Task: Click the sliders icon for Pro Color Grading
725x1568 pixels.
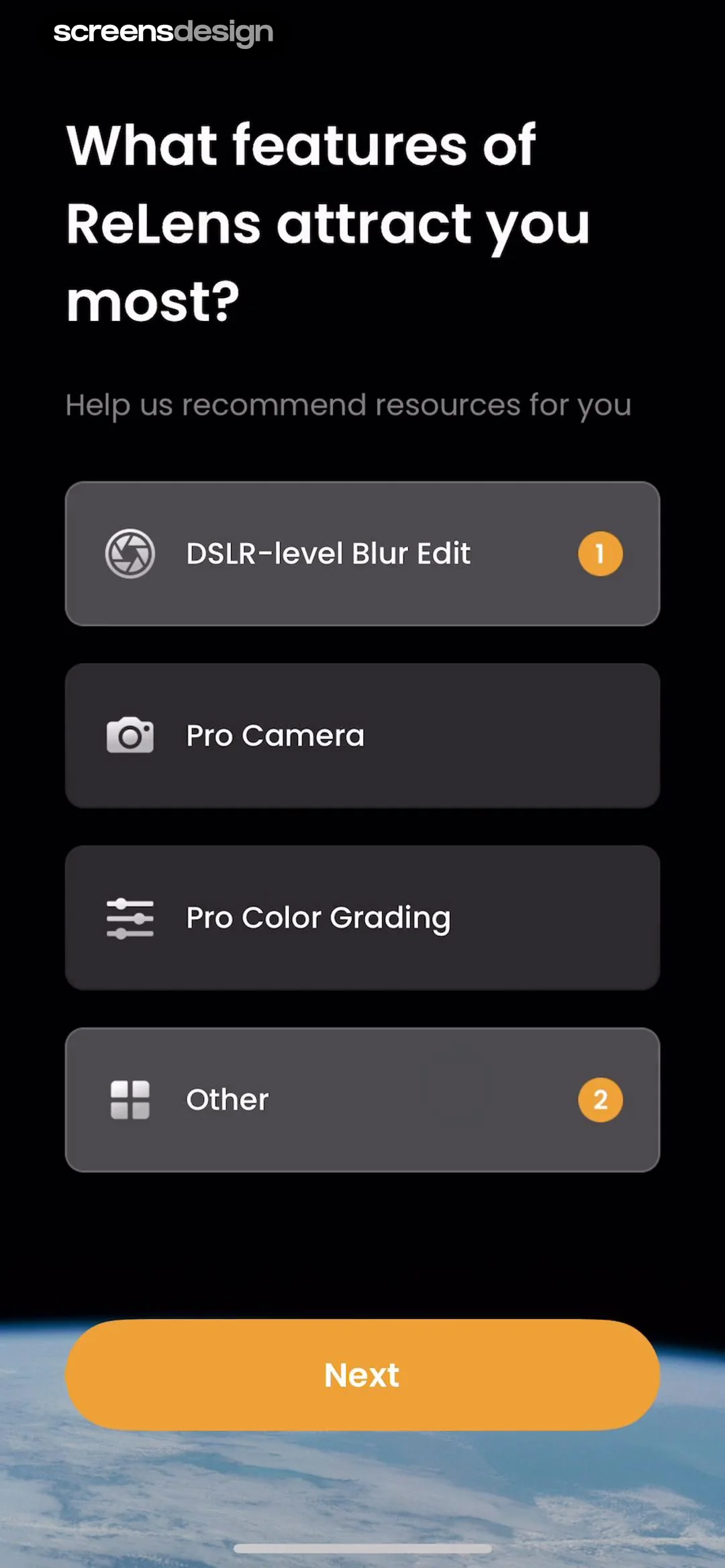Action: pyautogui.click(x=130, y=917)
